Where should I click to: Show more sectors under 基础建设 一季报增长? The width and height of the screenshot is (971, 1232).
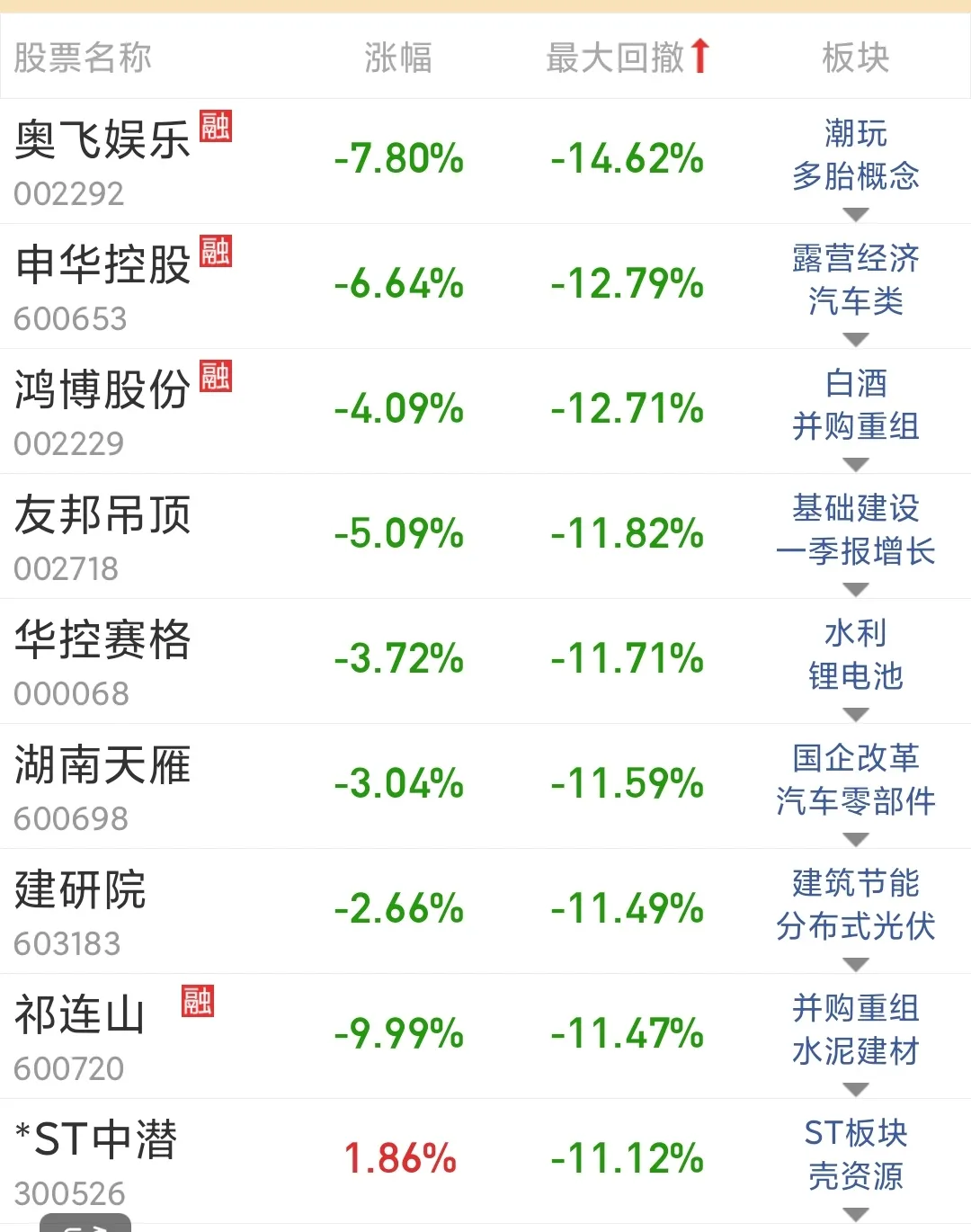click(x=856, y=589)
